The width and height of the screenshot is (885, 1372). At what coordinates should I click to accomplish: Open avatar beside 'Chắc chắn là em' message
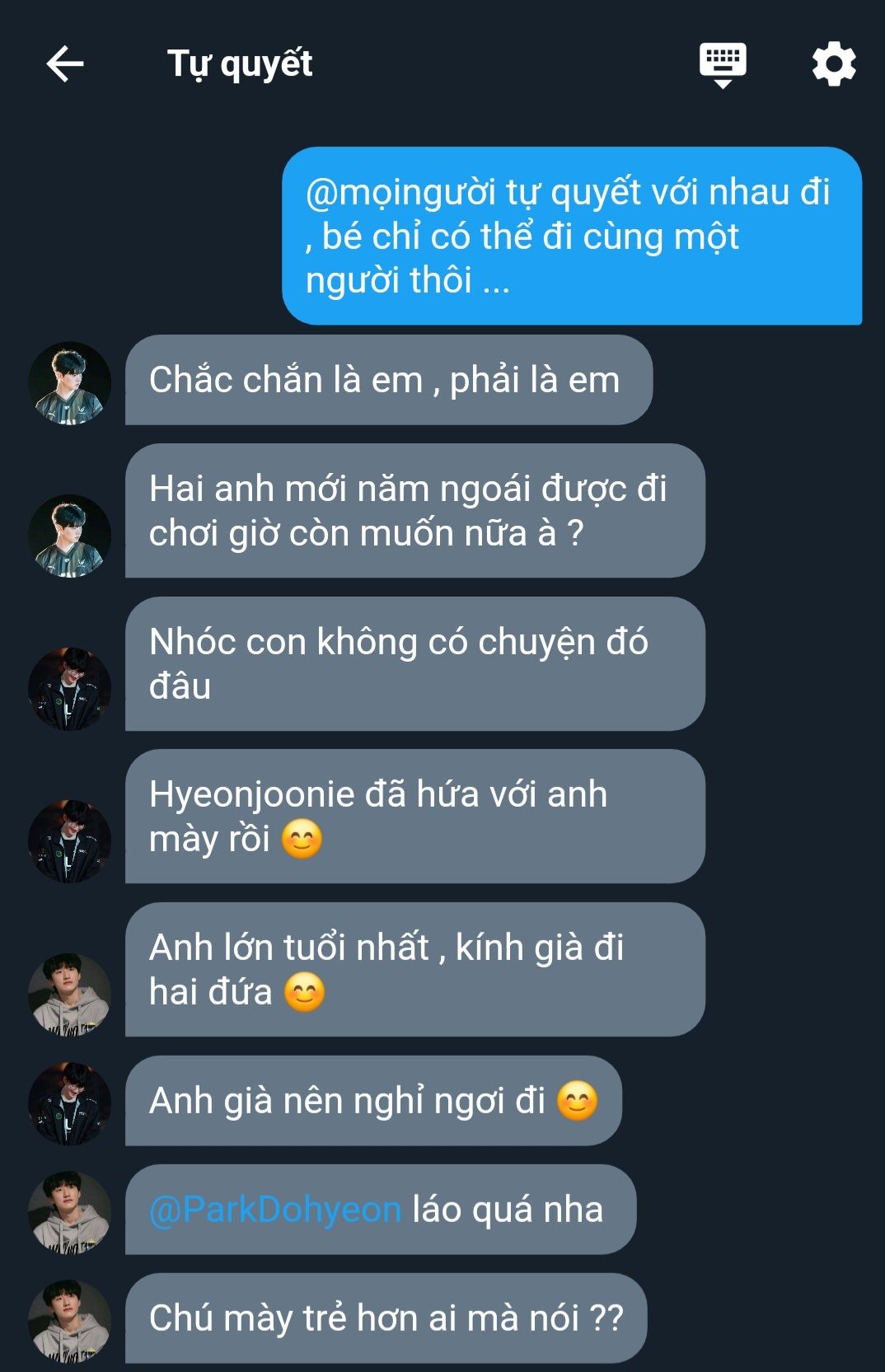click(69, 383)
